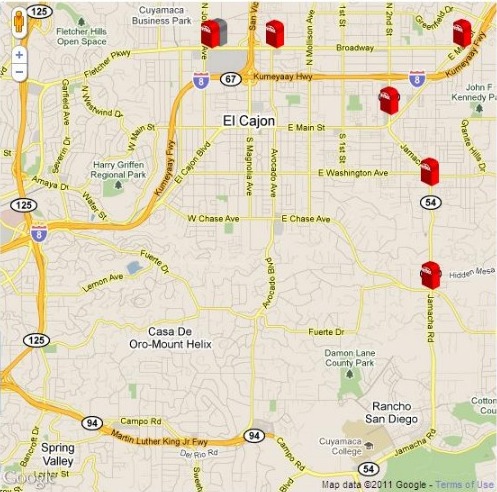
Task: Tap the Street View pegman icon
Action: pyautogui.click(x=19, y=22)
